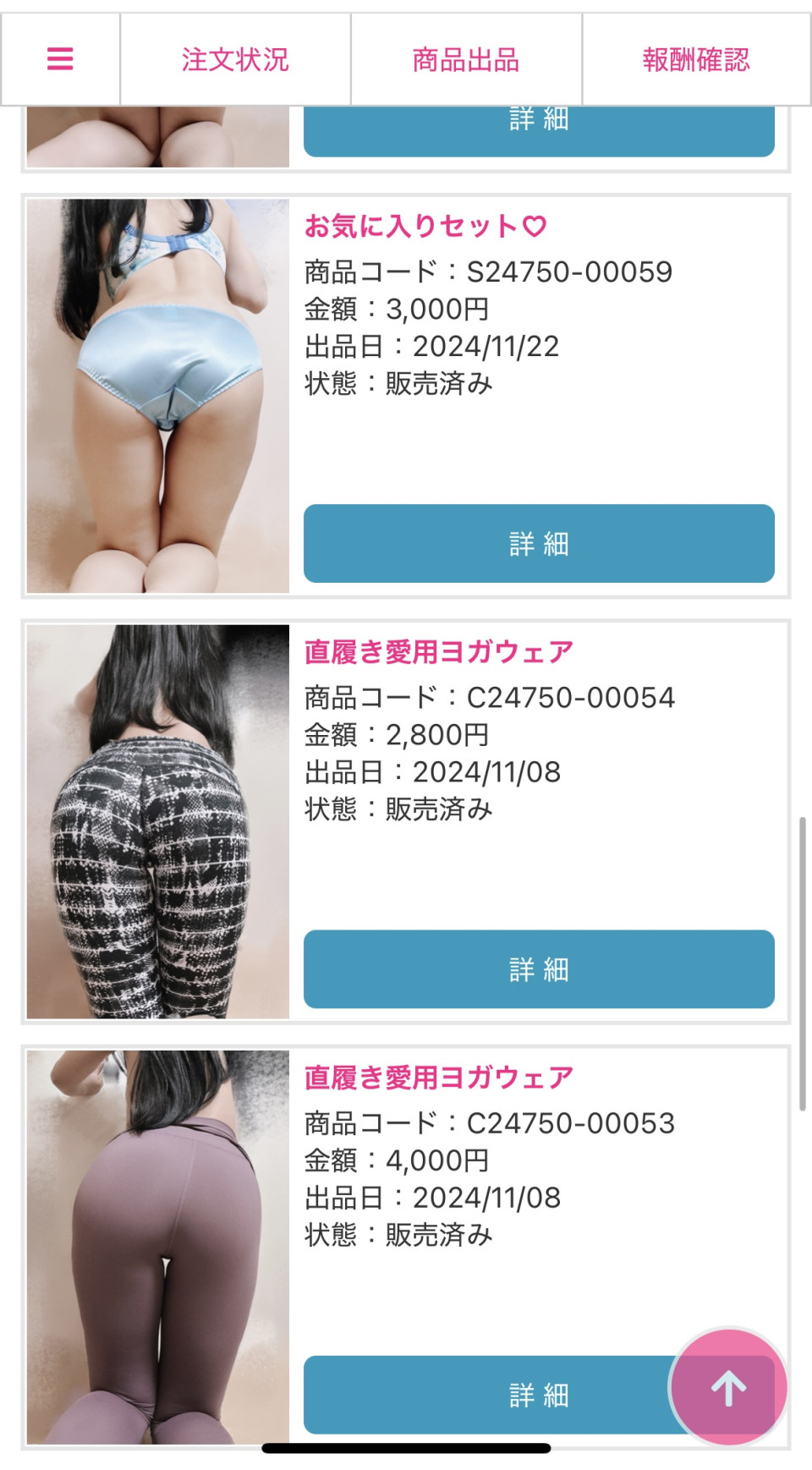Switch to the 報酬確認 tab
The width and height of the screenshot is (812, 1470).
(696, 59)
